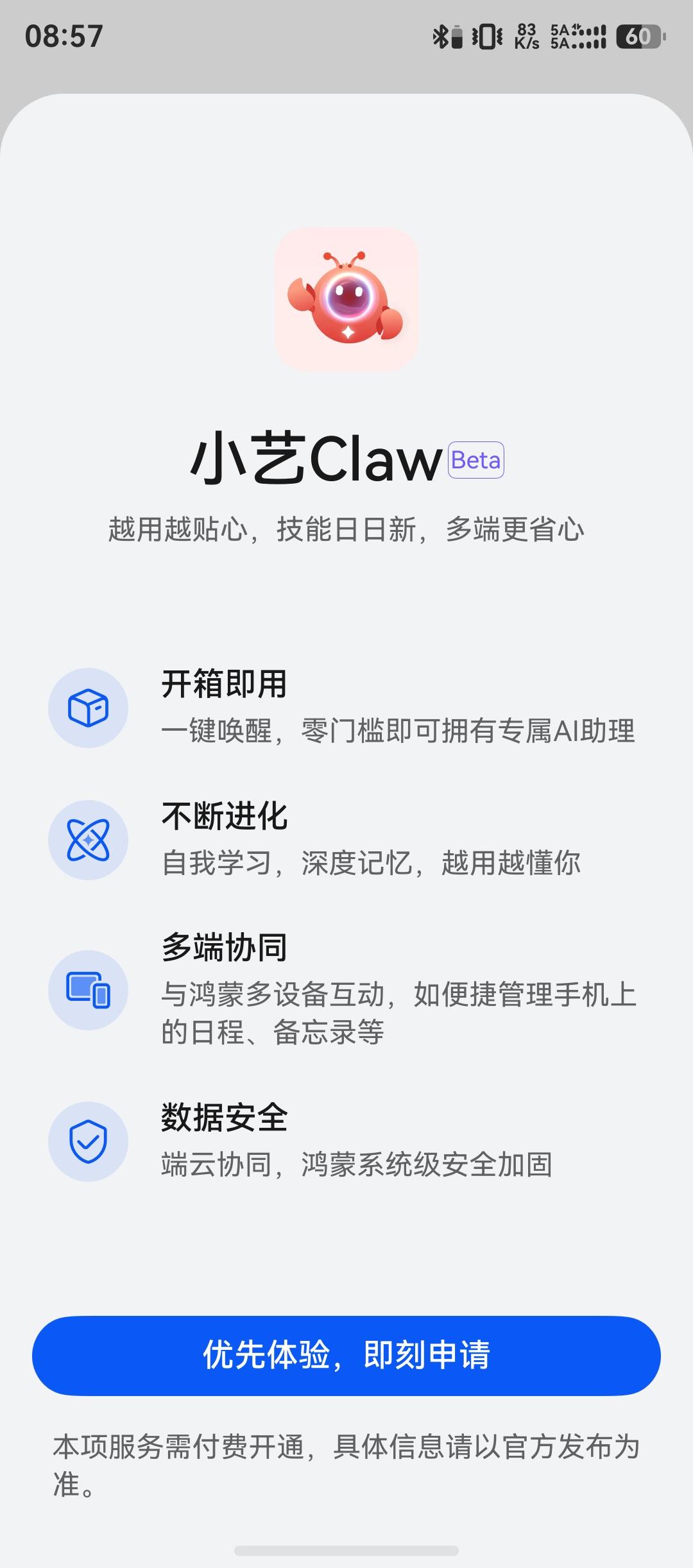Click the vibration mode icon in status bar
Image resolution: width=693 pixels, height=1568 pixels.
pos(489,37)
